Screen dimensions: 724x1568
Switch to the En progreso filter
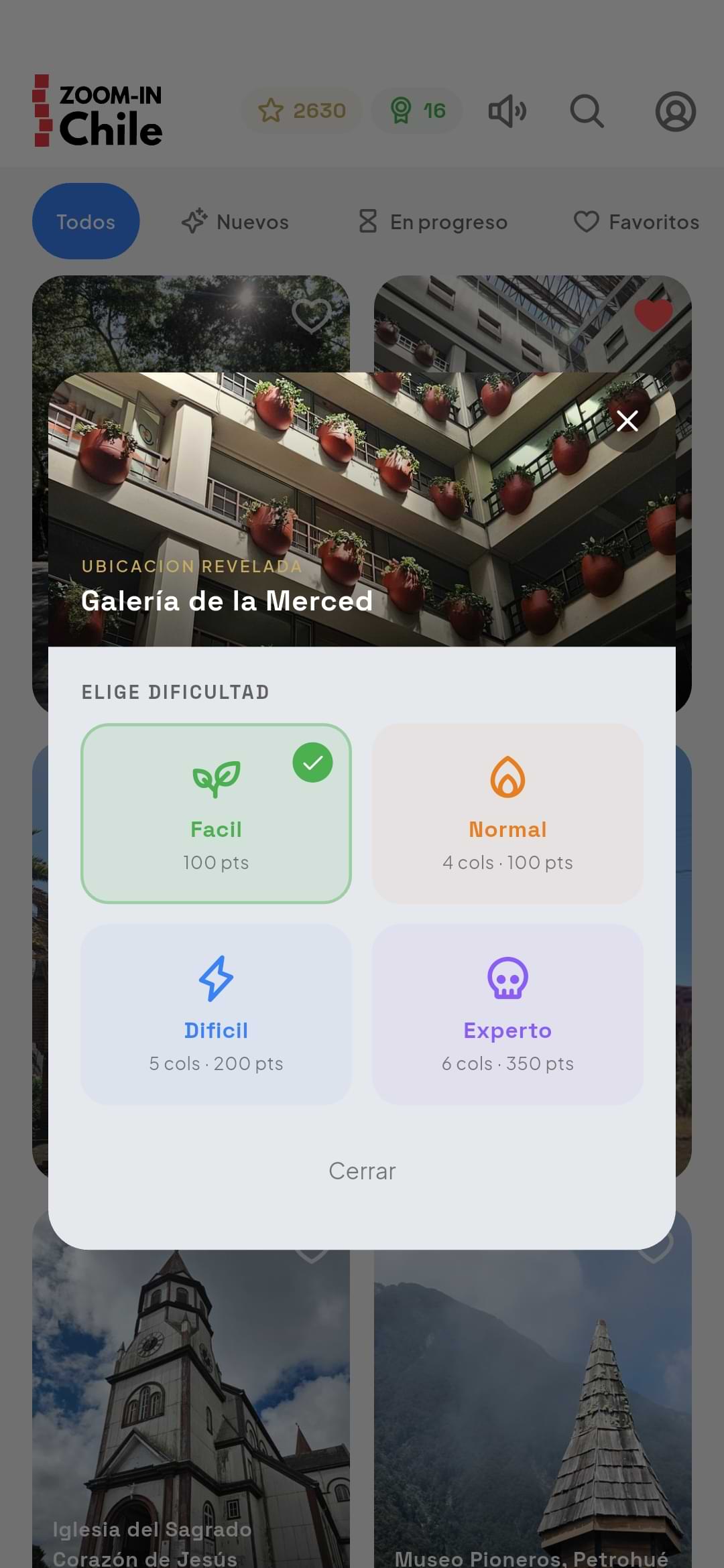[432, 221]
